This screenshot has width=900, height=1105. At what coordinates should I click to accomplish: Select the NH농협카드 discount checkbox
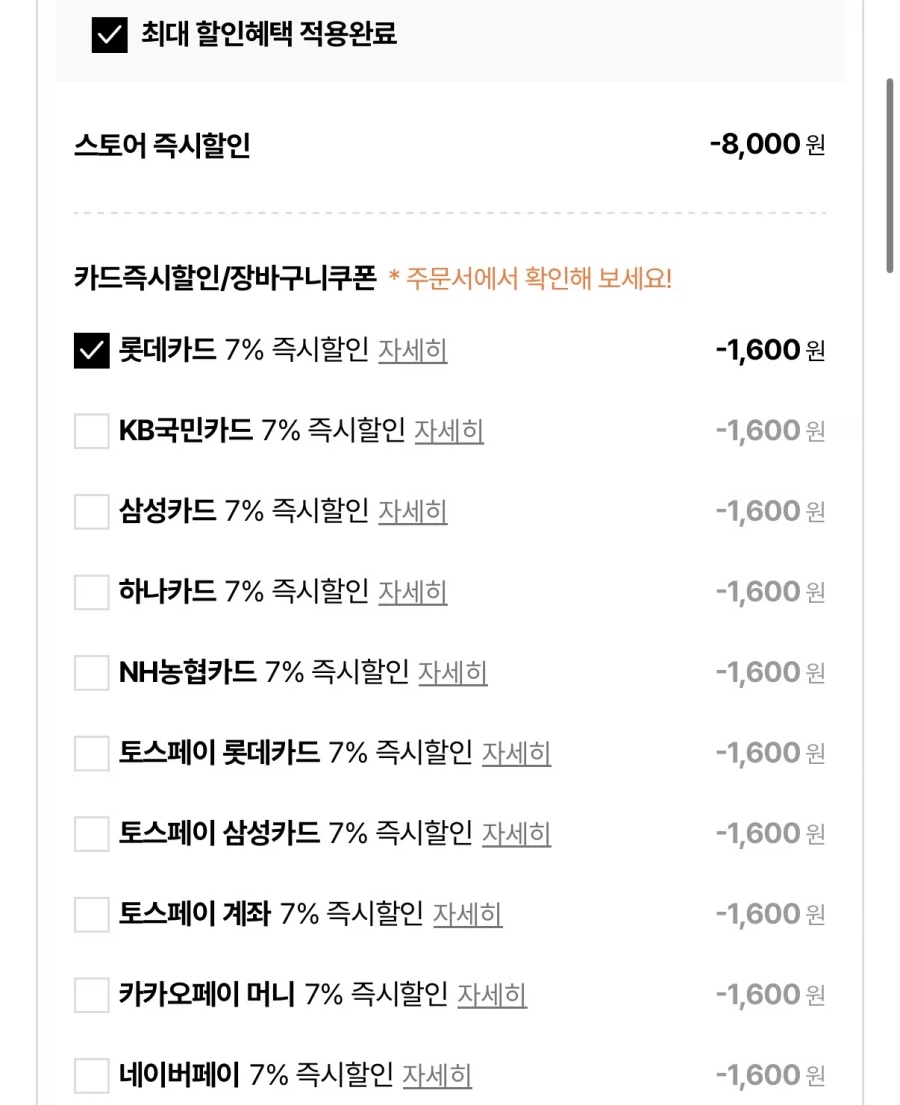(x=89, y=672)
